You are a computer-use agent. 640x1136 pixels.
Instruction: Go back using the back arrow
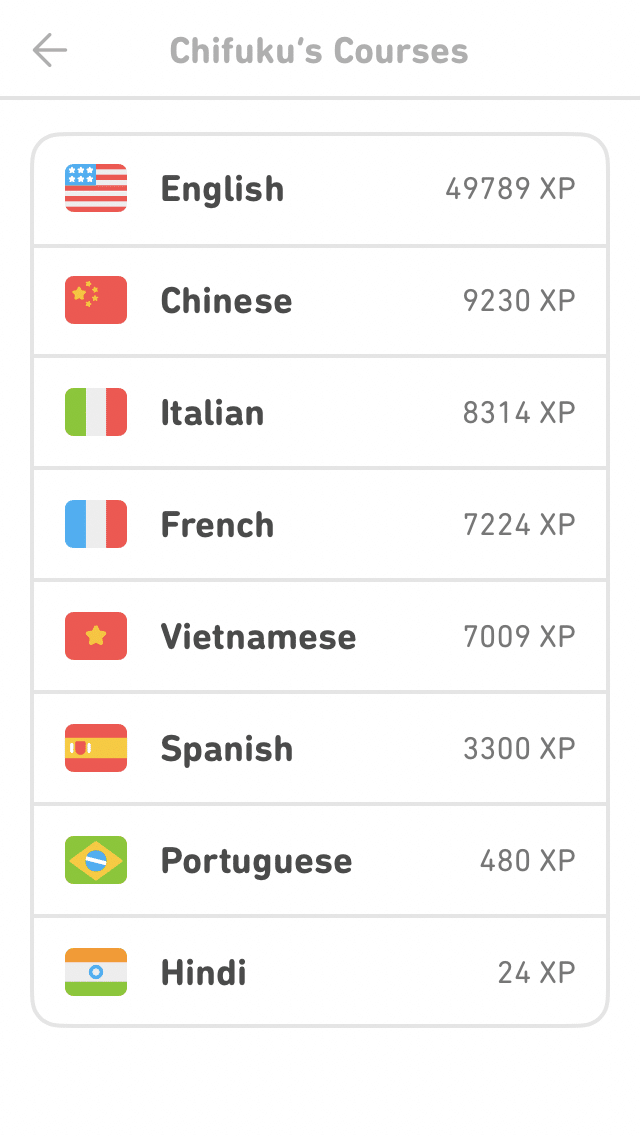click(x=49, y=50)
